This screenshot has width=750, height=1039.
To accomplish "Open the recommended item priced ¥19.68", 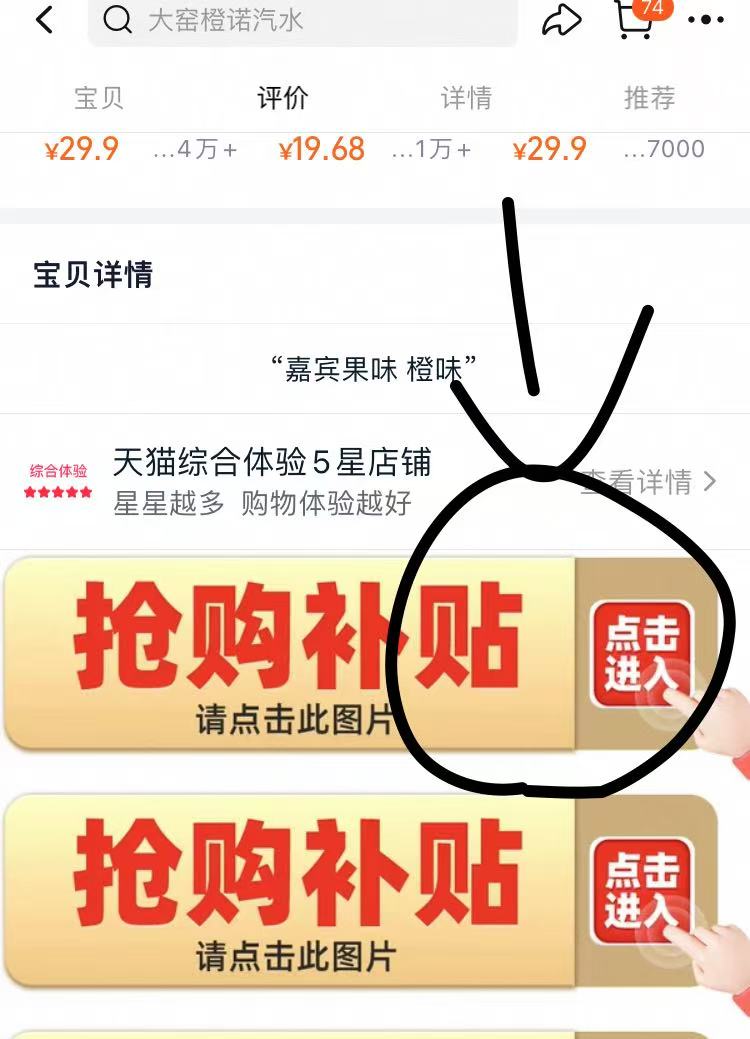I will (322, 150).
